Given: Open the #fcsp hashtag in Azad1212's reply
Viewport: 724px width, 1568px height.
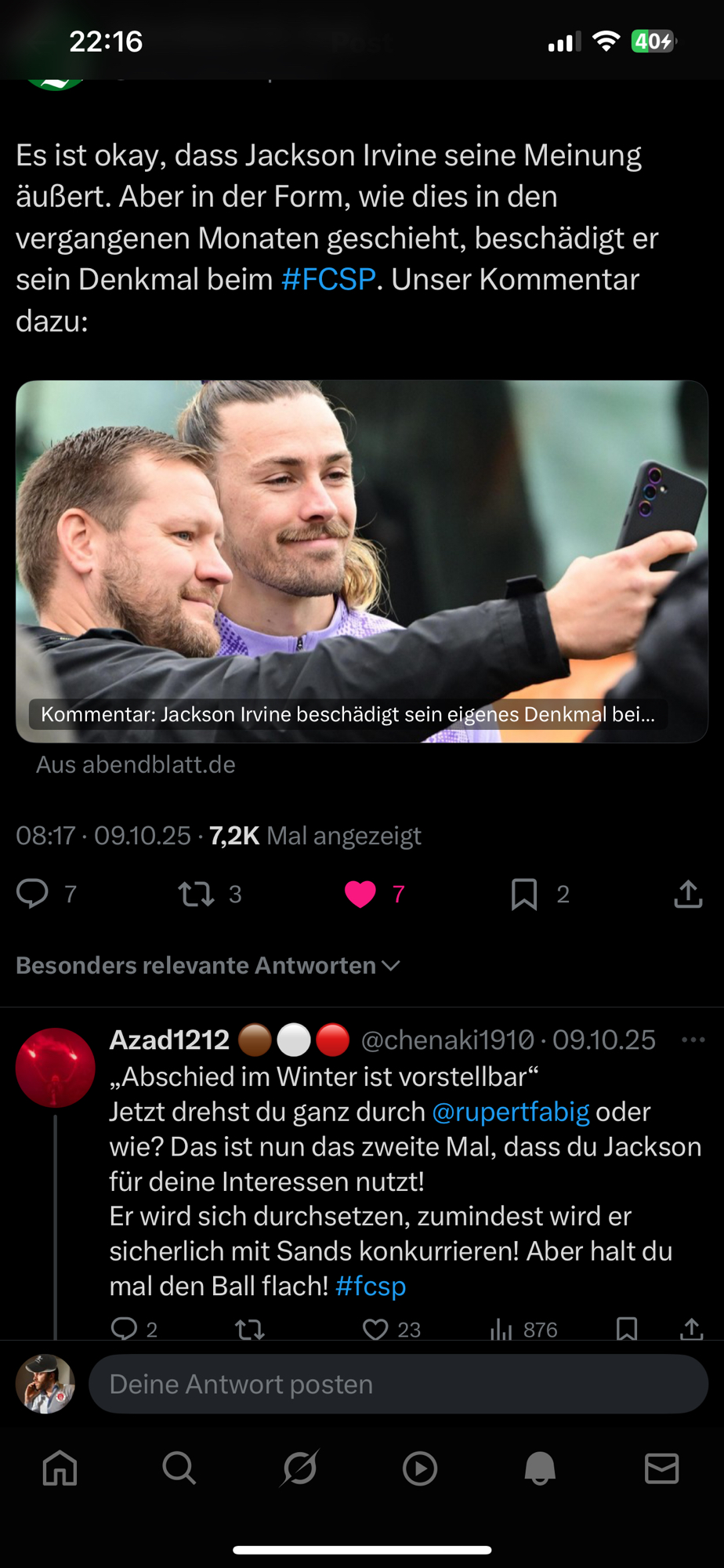Looking at the screenshot, I should (x=371, y=1286).
